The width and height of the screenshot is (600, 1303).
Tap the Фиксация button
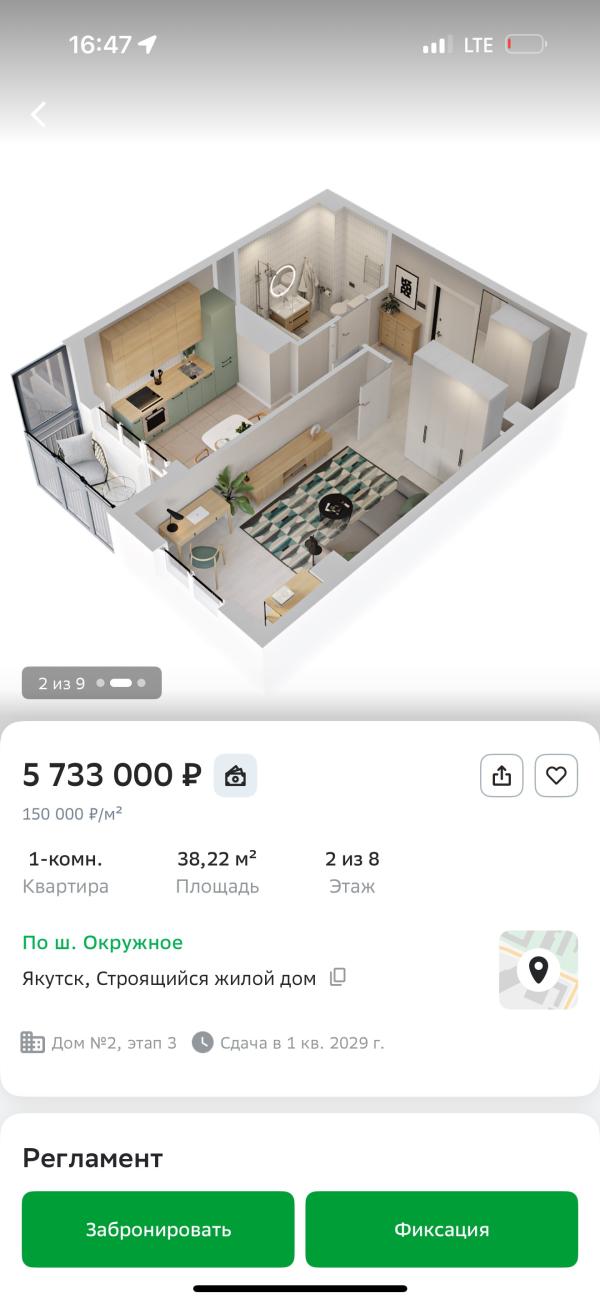[x=442, y=1229]
